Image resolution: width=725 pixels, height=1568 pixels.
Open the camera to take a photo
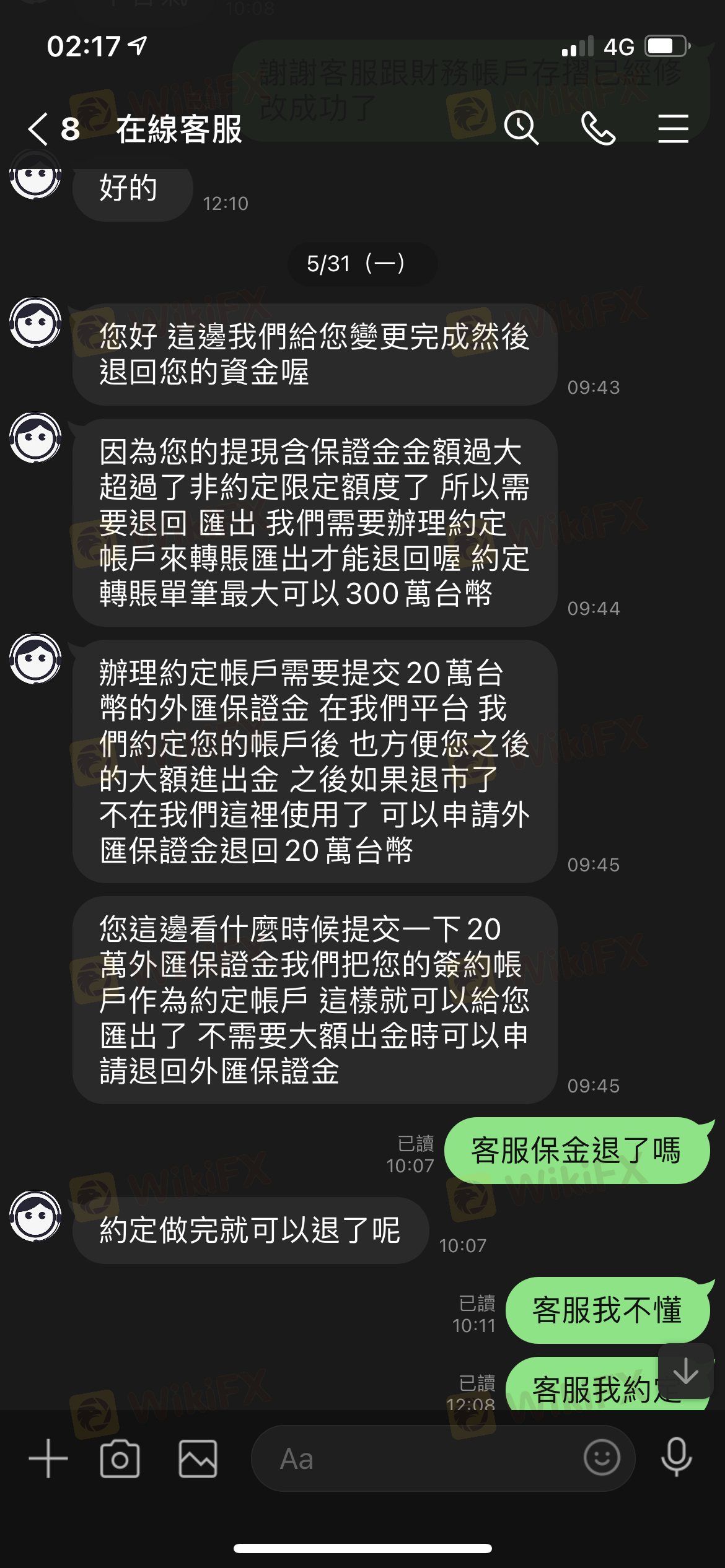(120, 1458)
